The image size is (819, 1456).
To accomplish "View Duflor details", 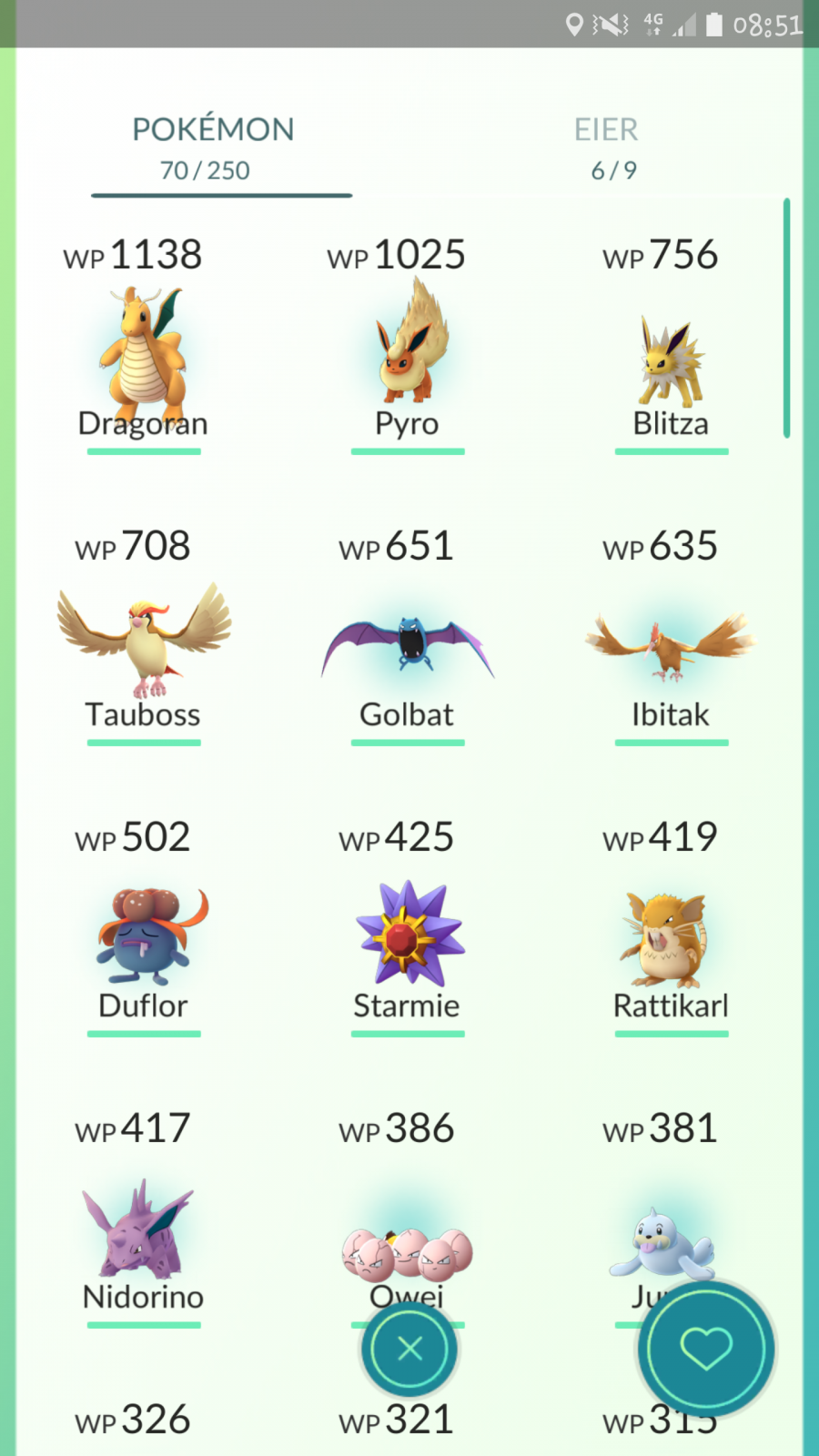I will (x=144, y=928).
